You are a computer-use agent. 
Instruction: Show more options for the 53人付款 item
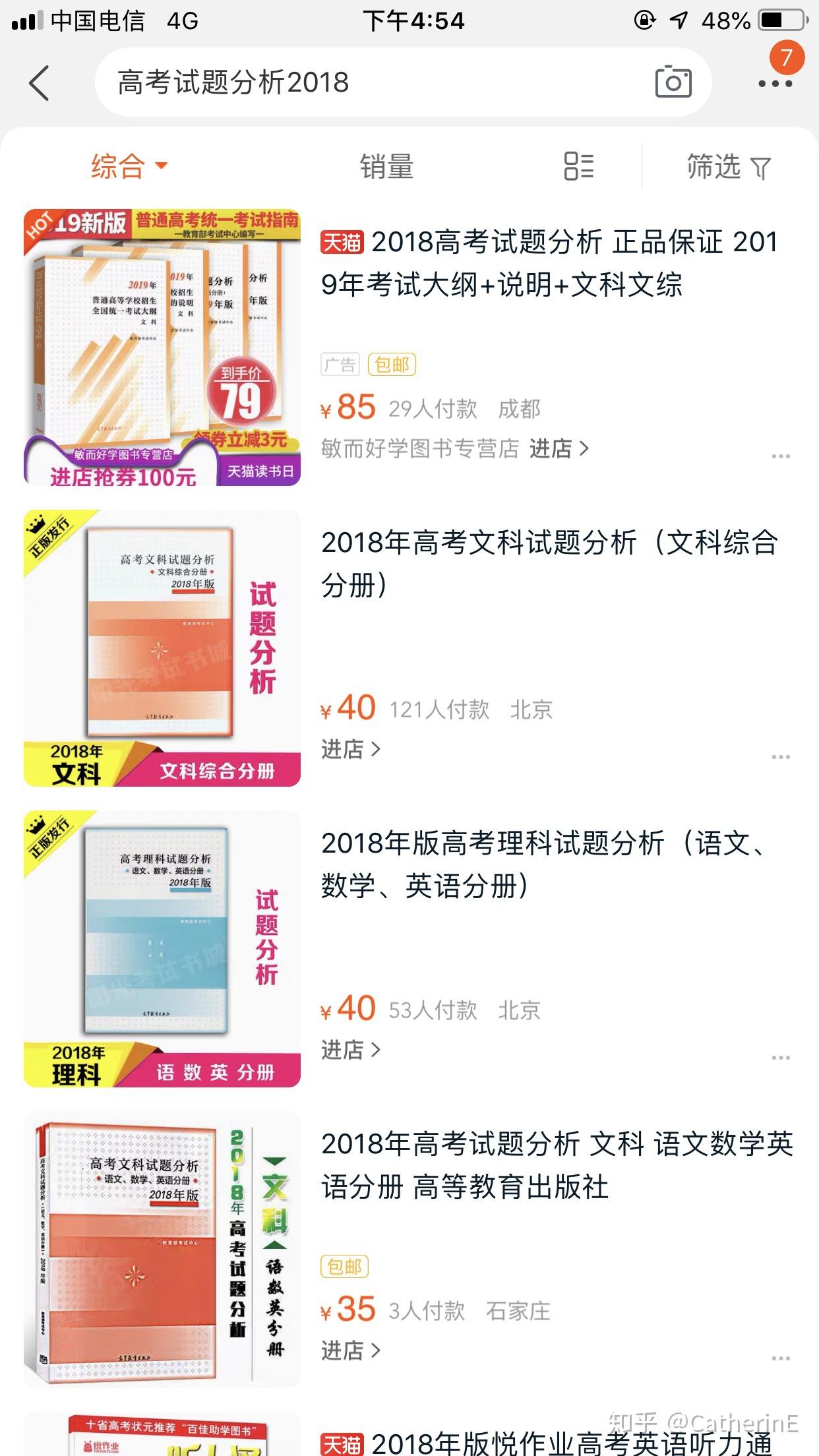tap(781, 1058)
